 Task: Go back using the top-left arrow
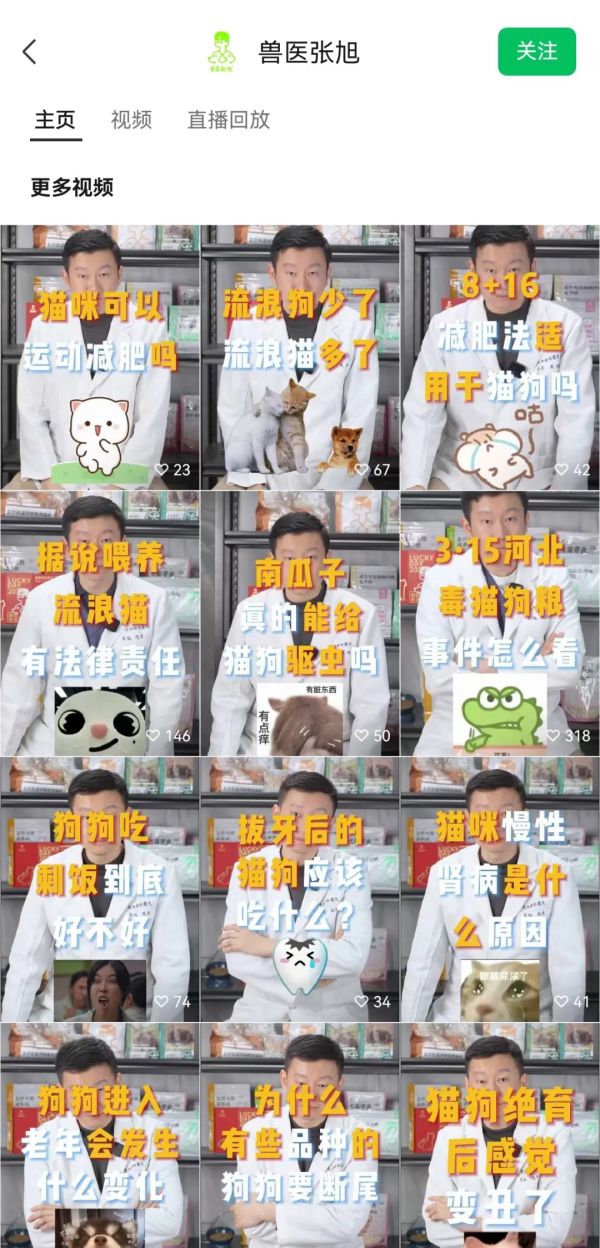[30, 52]
